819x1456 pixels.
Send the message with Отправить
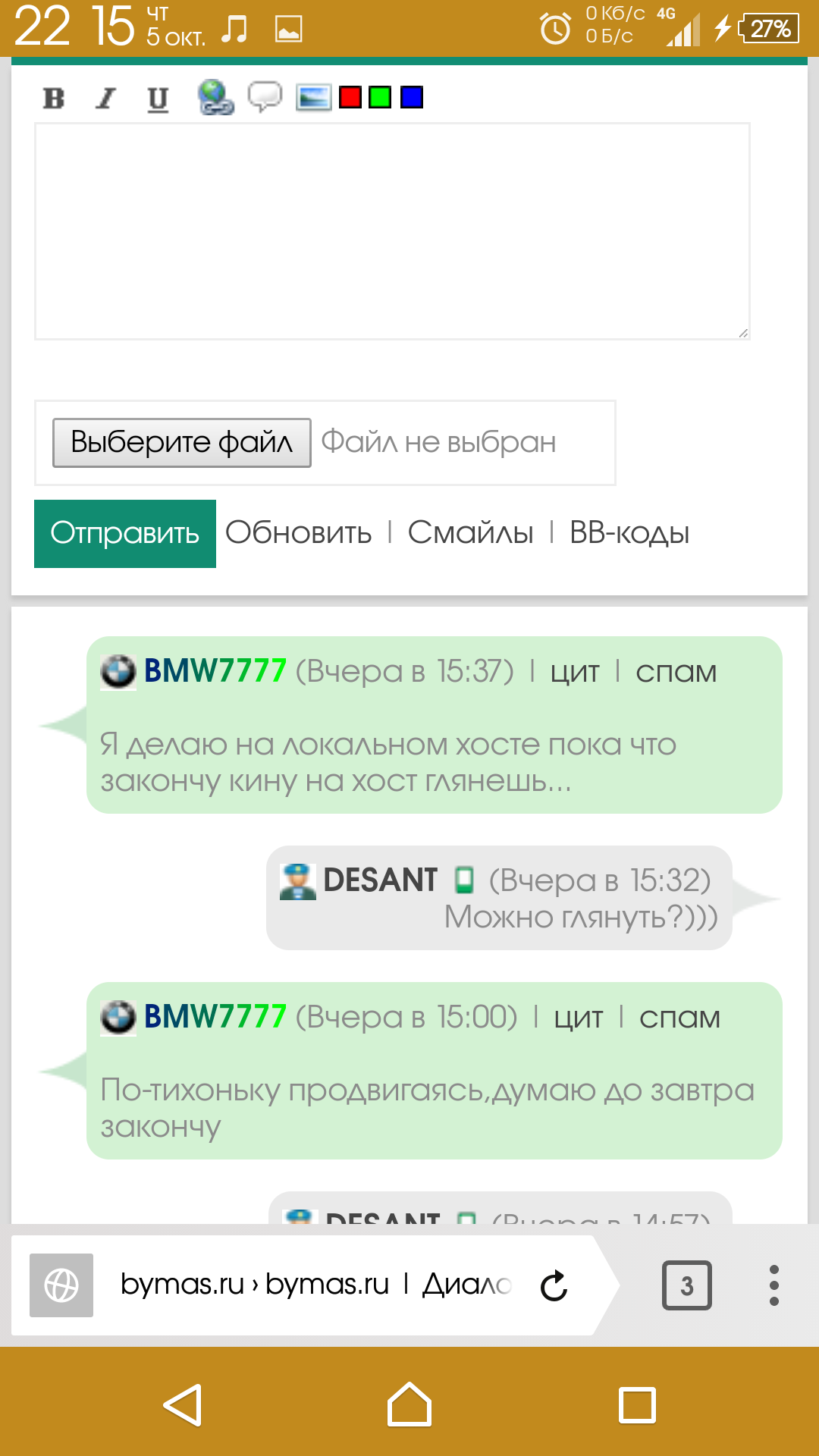125,534
